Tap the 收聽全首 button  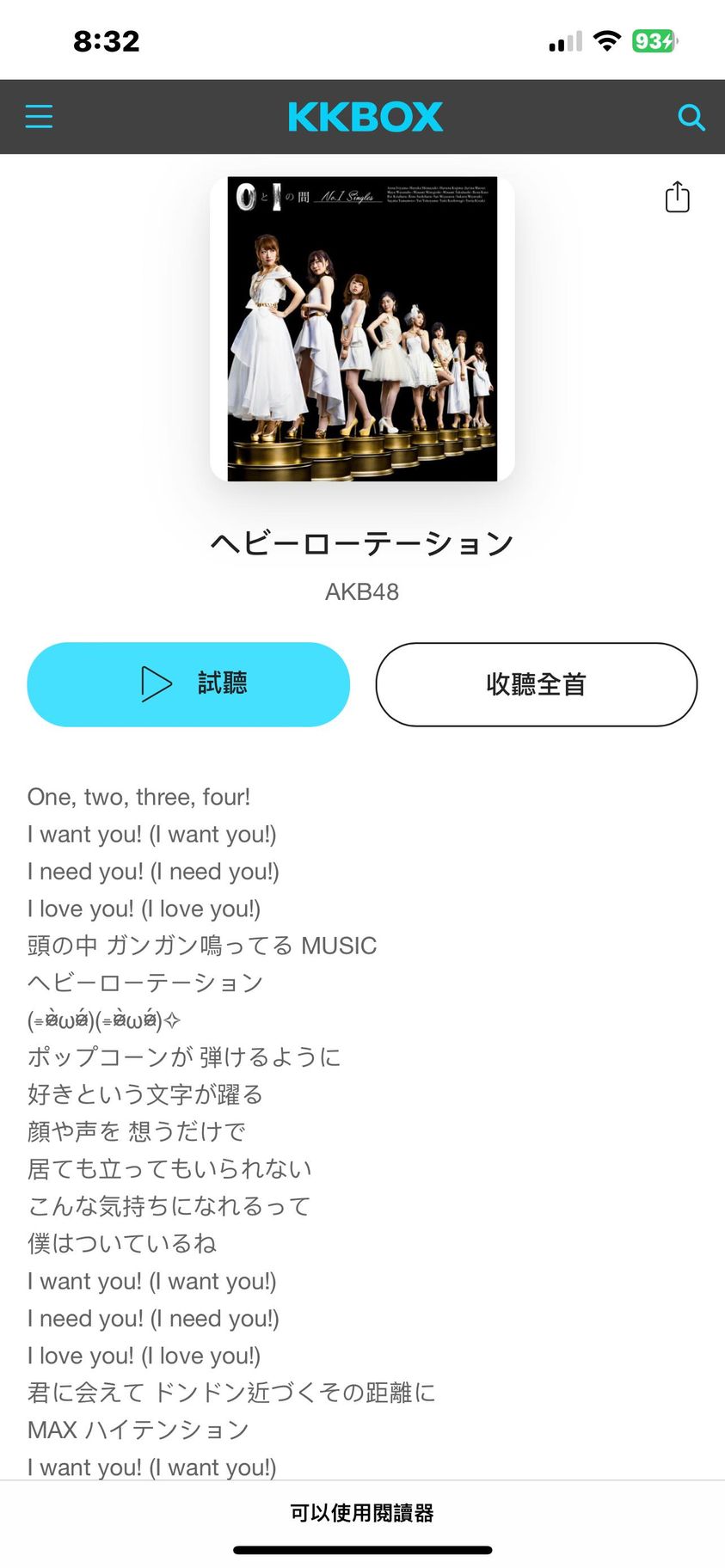point(536,684)
